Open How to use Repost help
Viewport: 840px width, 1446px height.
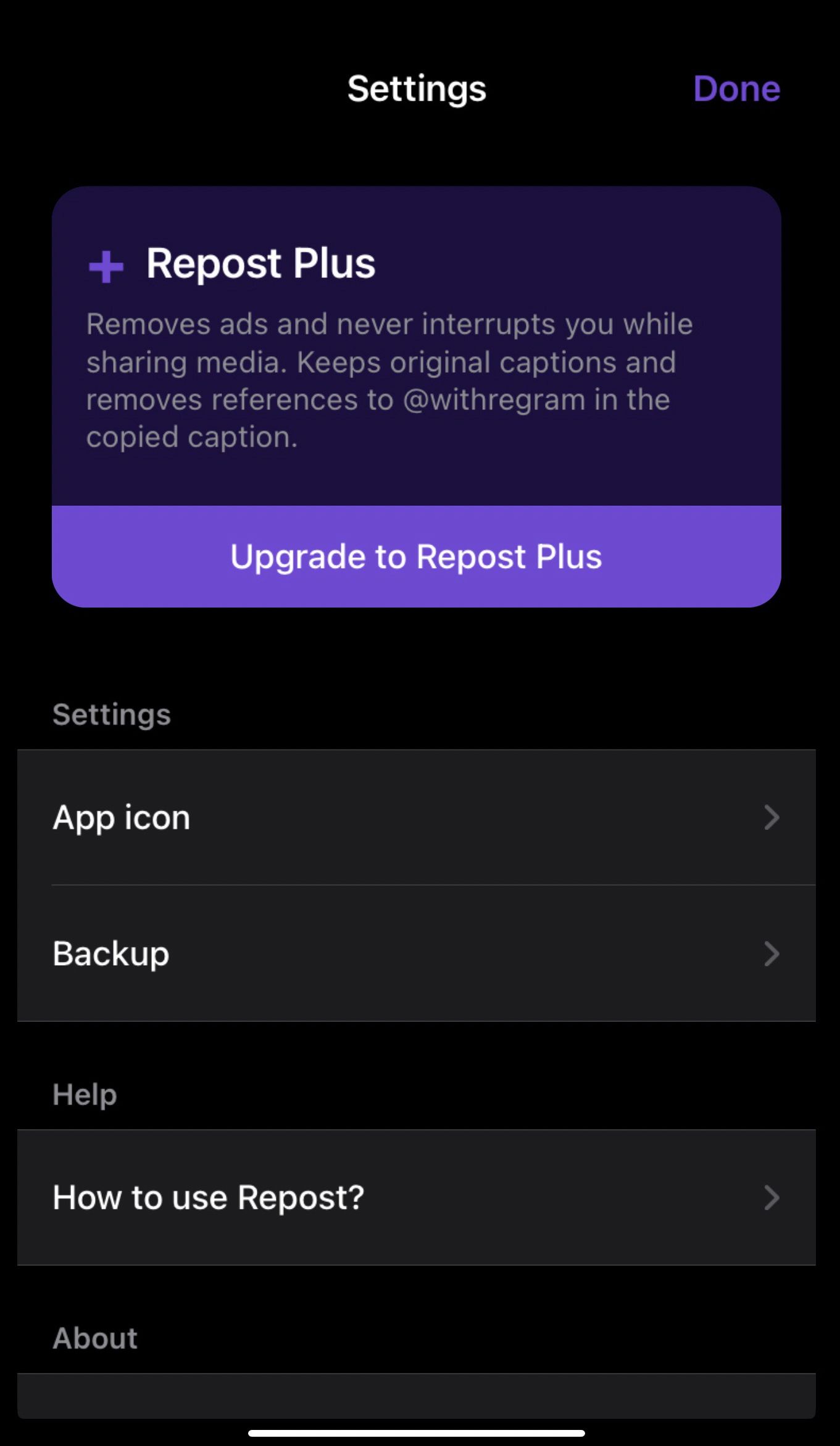[416, 1197]
